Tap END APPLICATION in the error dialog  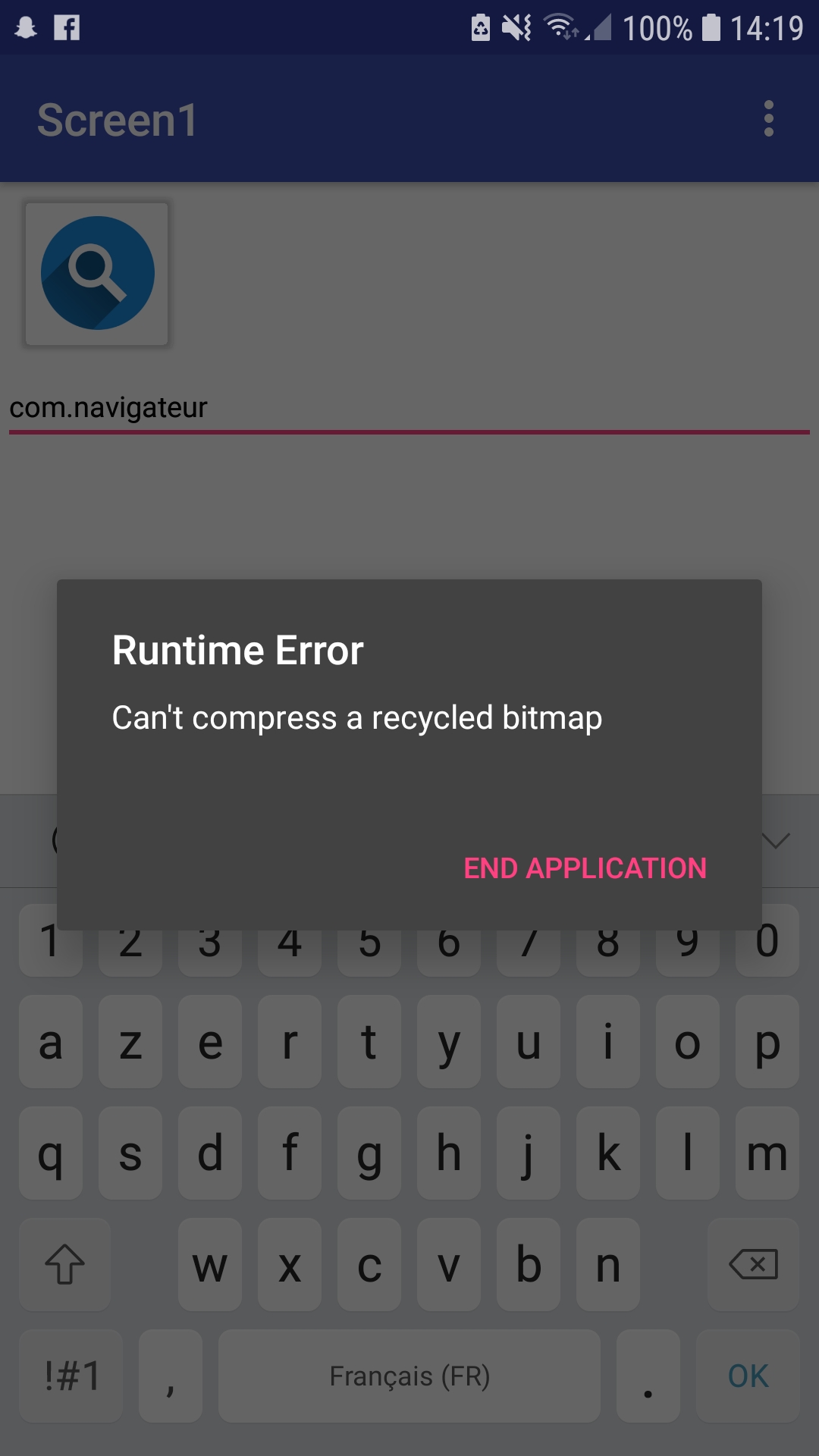click(x=585, y=868)
